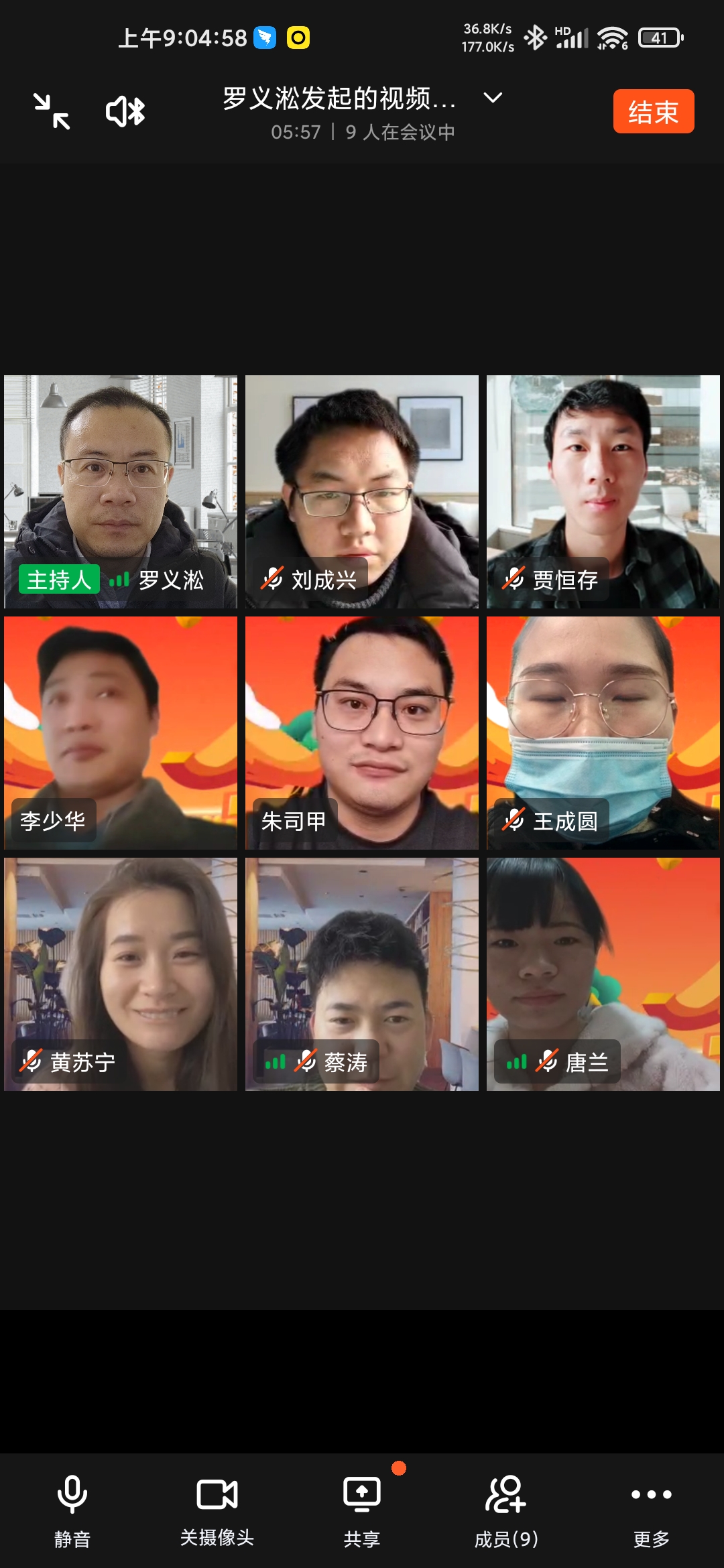Viewport: 724px width, 1568px height.
Task: Select 蔡涛's video tile
Action: 362,974
